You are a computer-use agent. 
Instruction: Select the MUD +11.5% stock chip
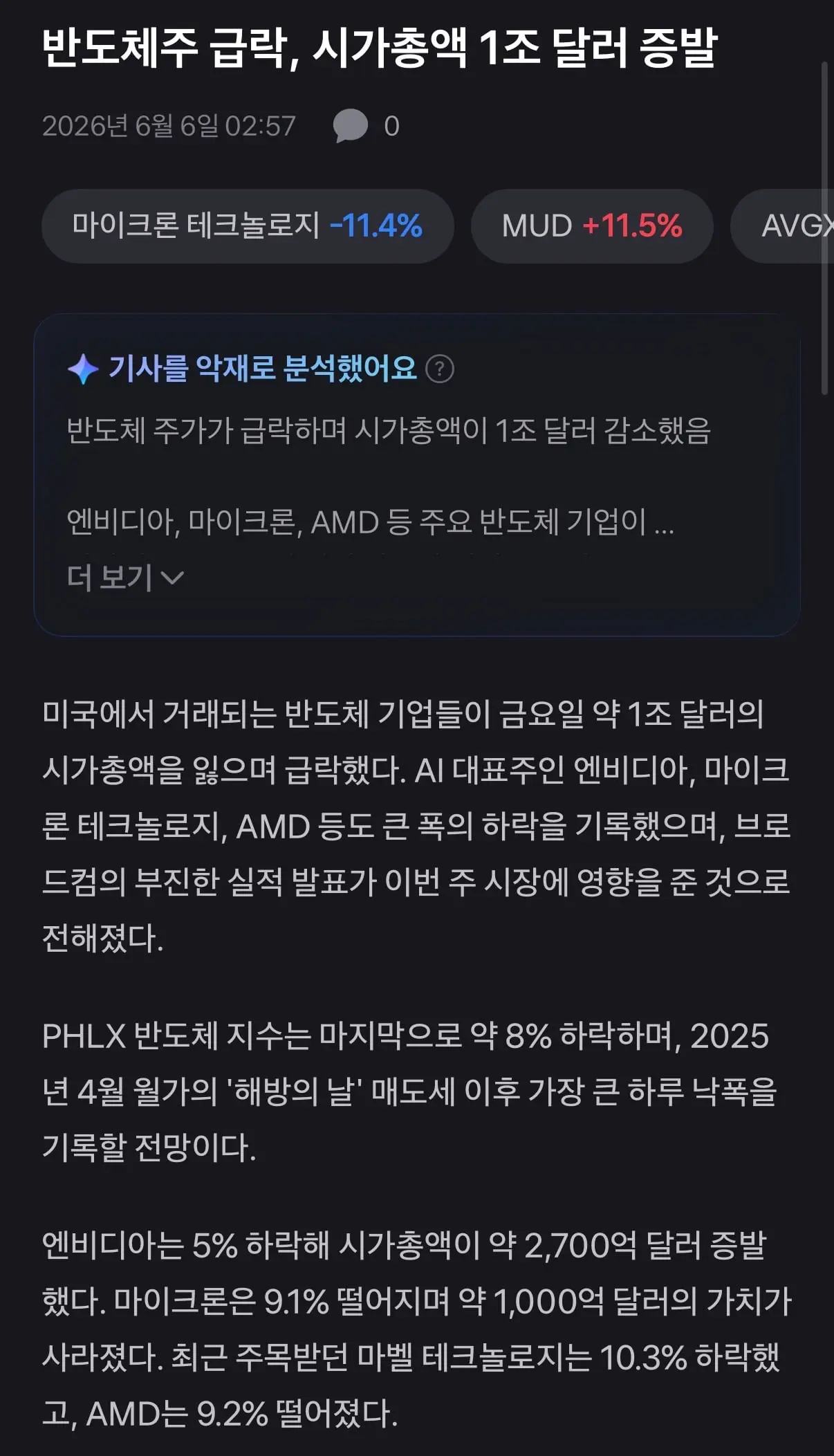pyautogui.click(x=592, y=226)
